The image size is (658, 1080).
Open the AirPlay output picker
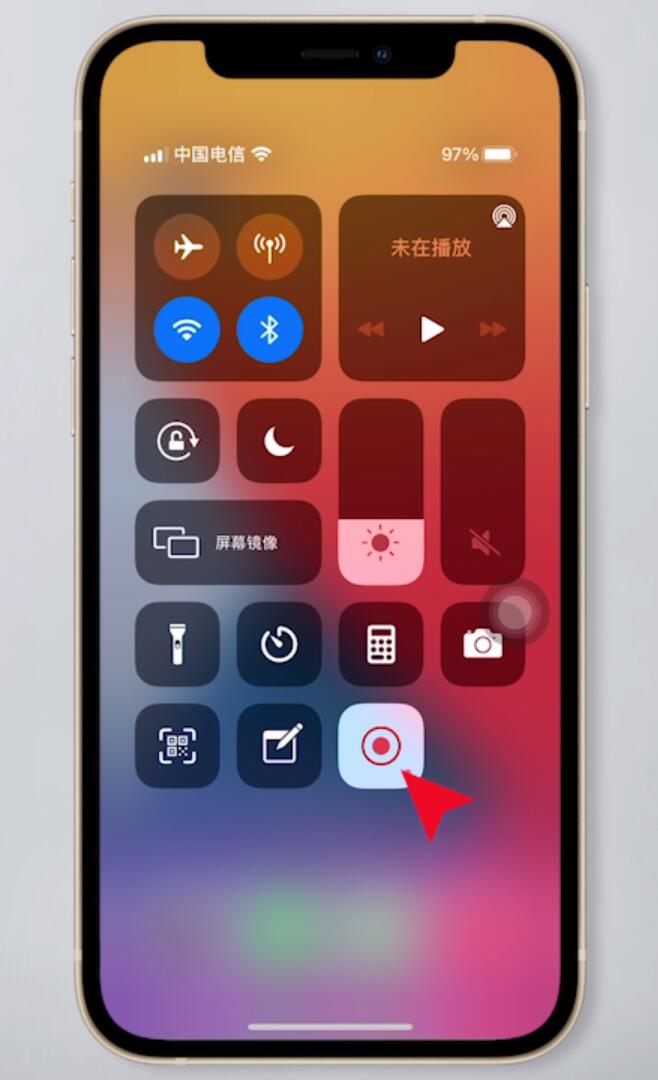[504, 216]
